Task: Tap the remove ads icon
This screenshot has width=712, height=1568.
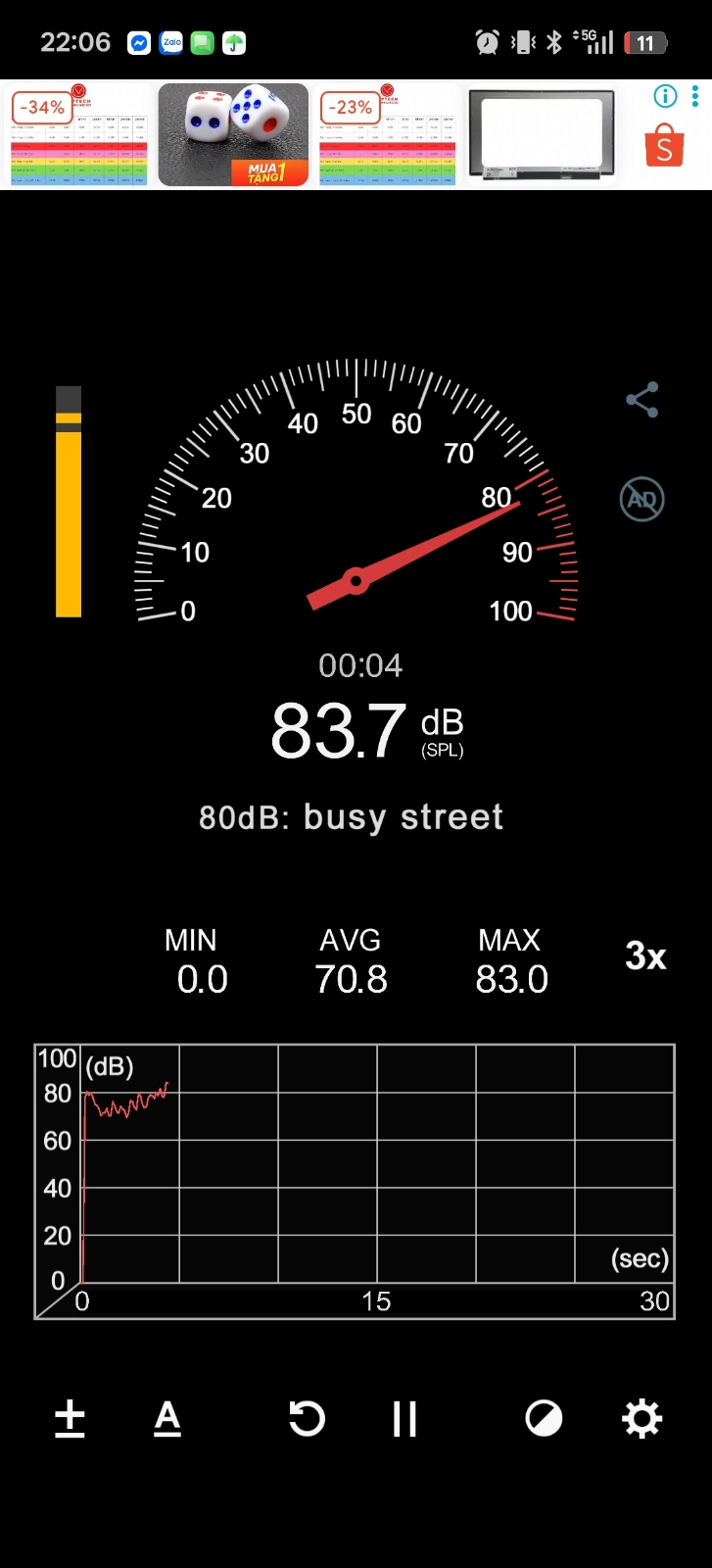Action: tap(642, 500)
